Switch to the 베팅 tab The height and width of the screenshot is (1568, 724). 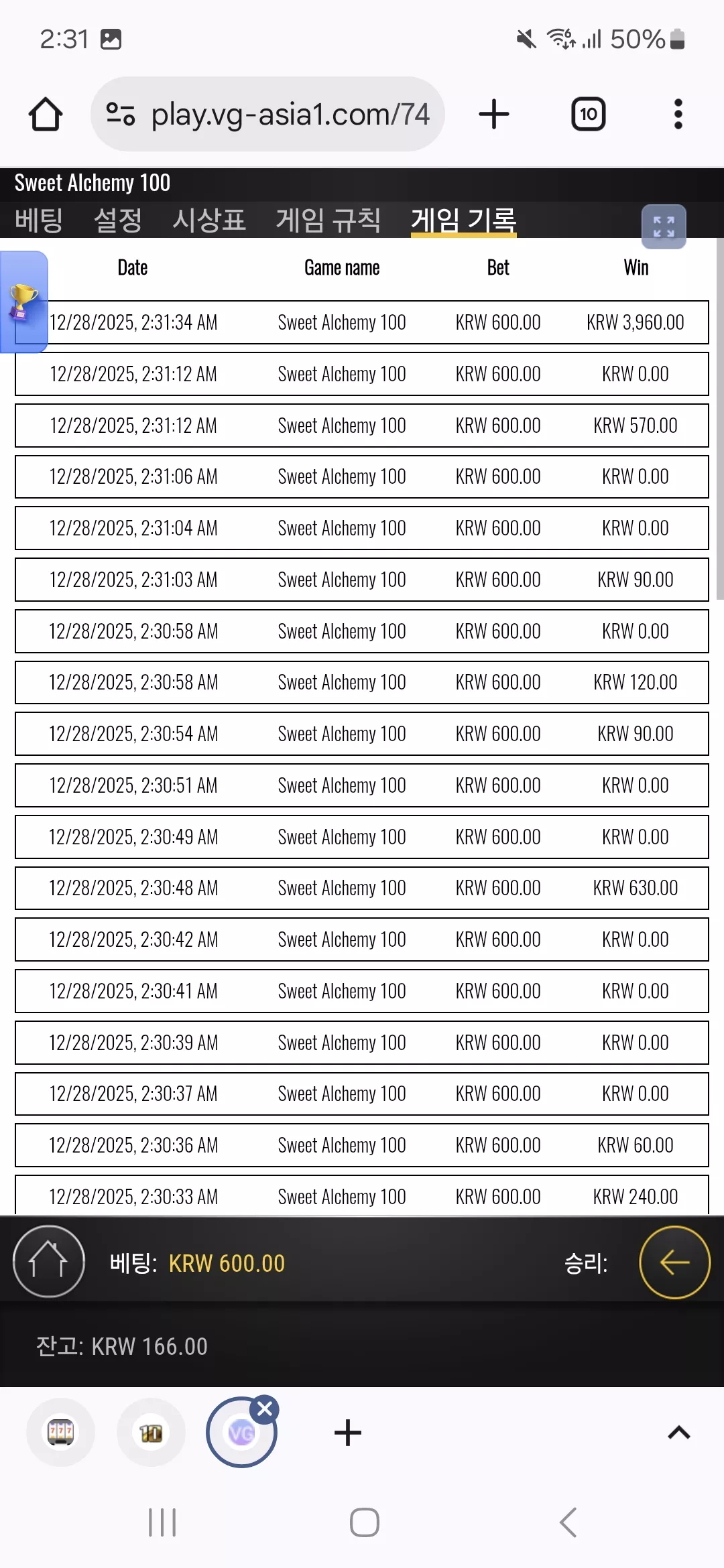click(x=39, y=220)
